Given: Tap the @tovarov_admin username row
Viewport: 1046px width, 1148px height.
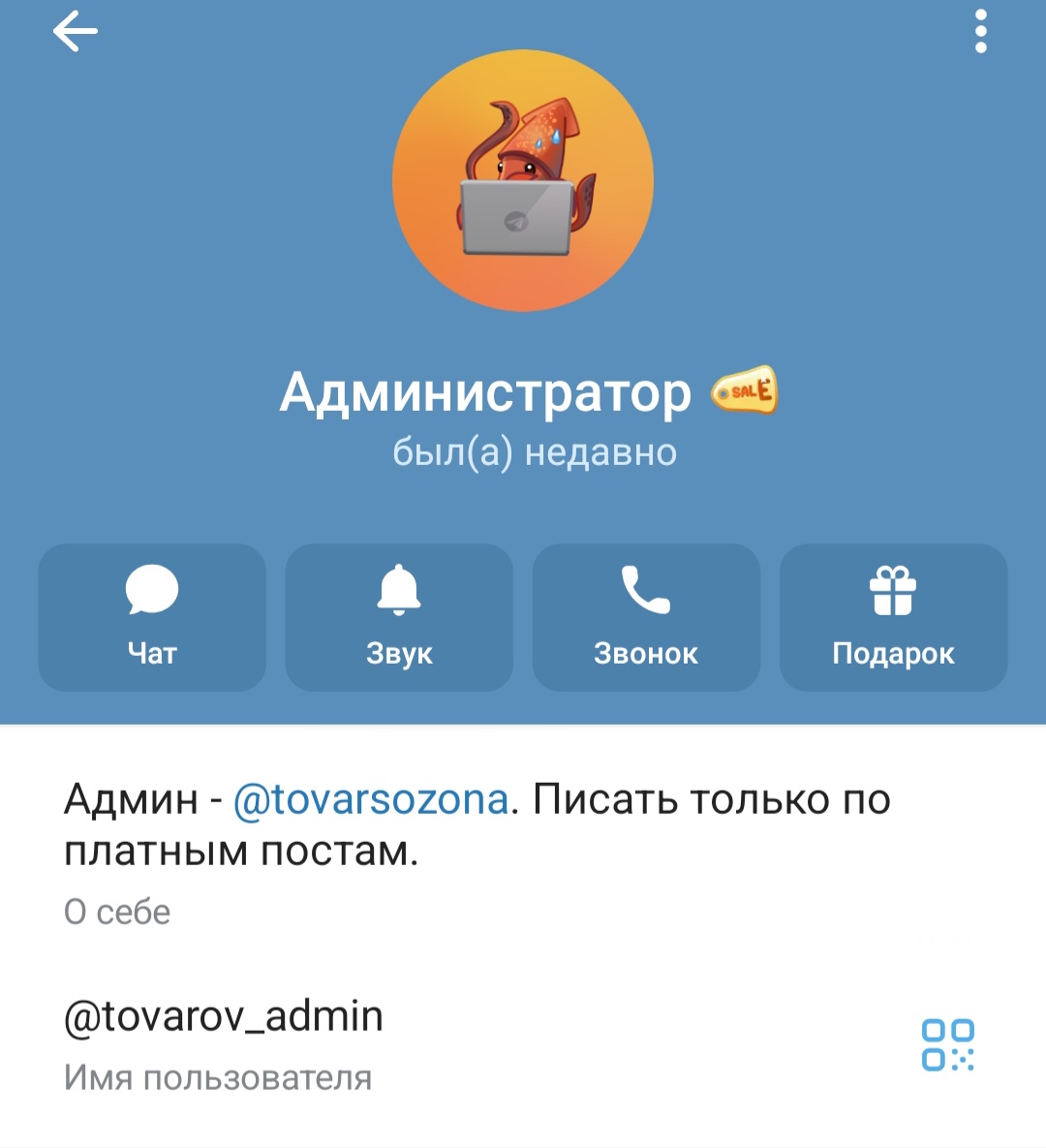Looking at the screenshot, I should coord(225,1017).
